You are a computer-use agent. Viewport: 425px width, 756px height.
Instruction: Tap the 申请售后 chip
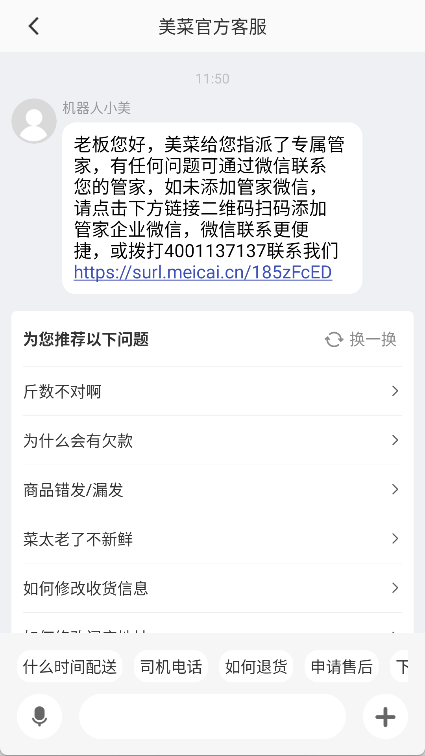point(342,666)
